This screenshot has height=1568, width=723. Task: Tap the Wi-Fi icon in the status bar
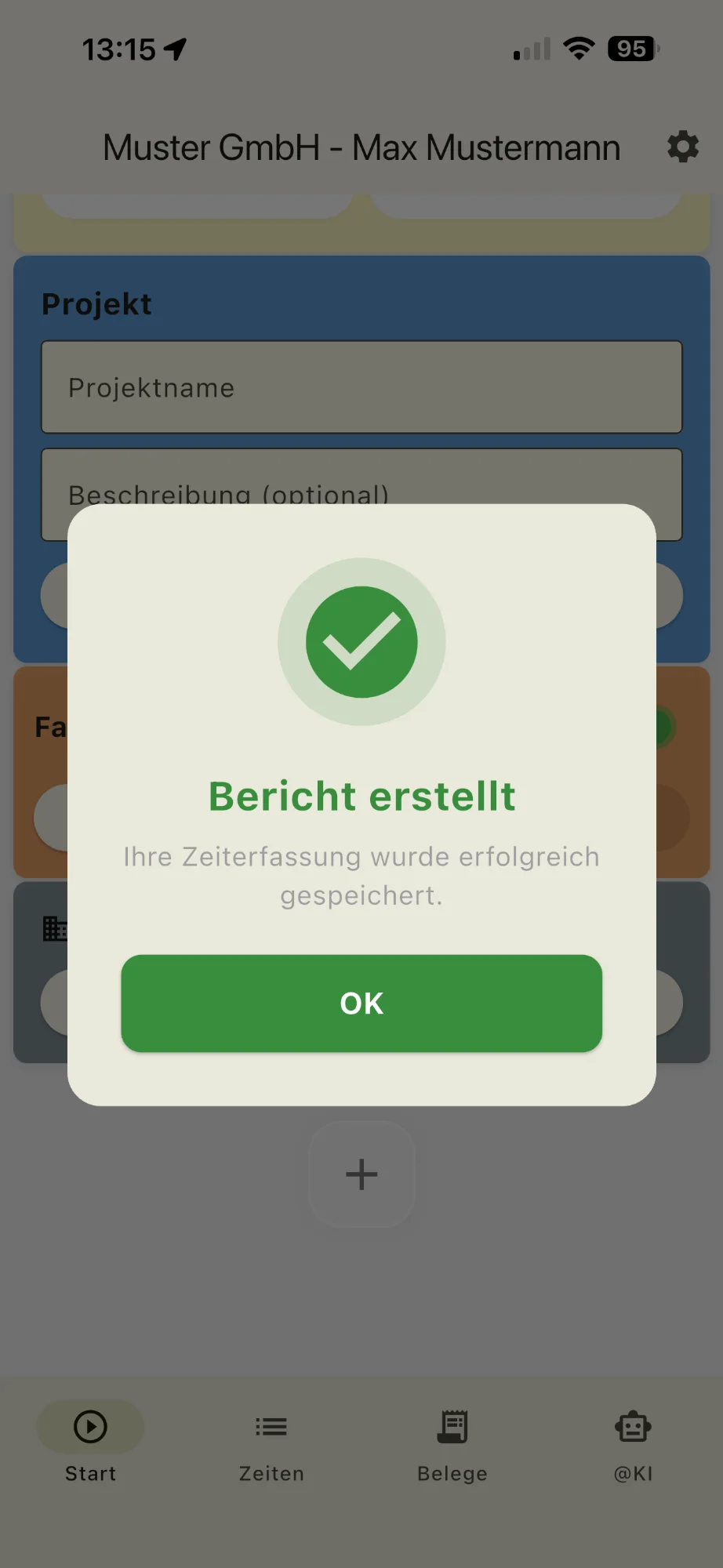(578, 49)
